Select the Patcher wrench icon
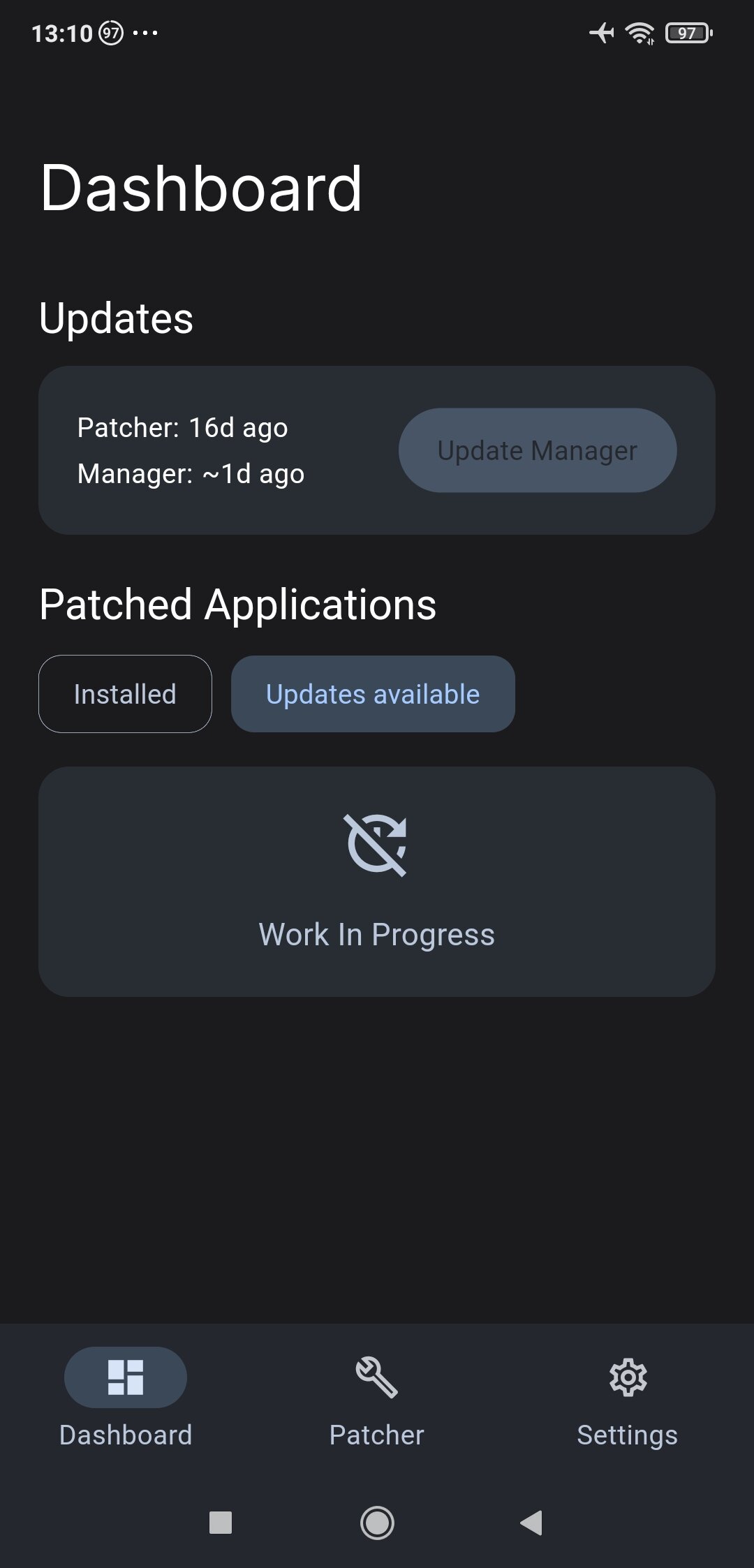754x1568 pixels. [376, 1377]
